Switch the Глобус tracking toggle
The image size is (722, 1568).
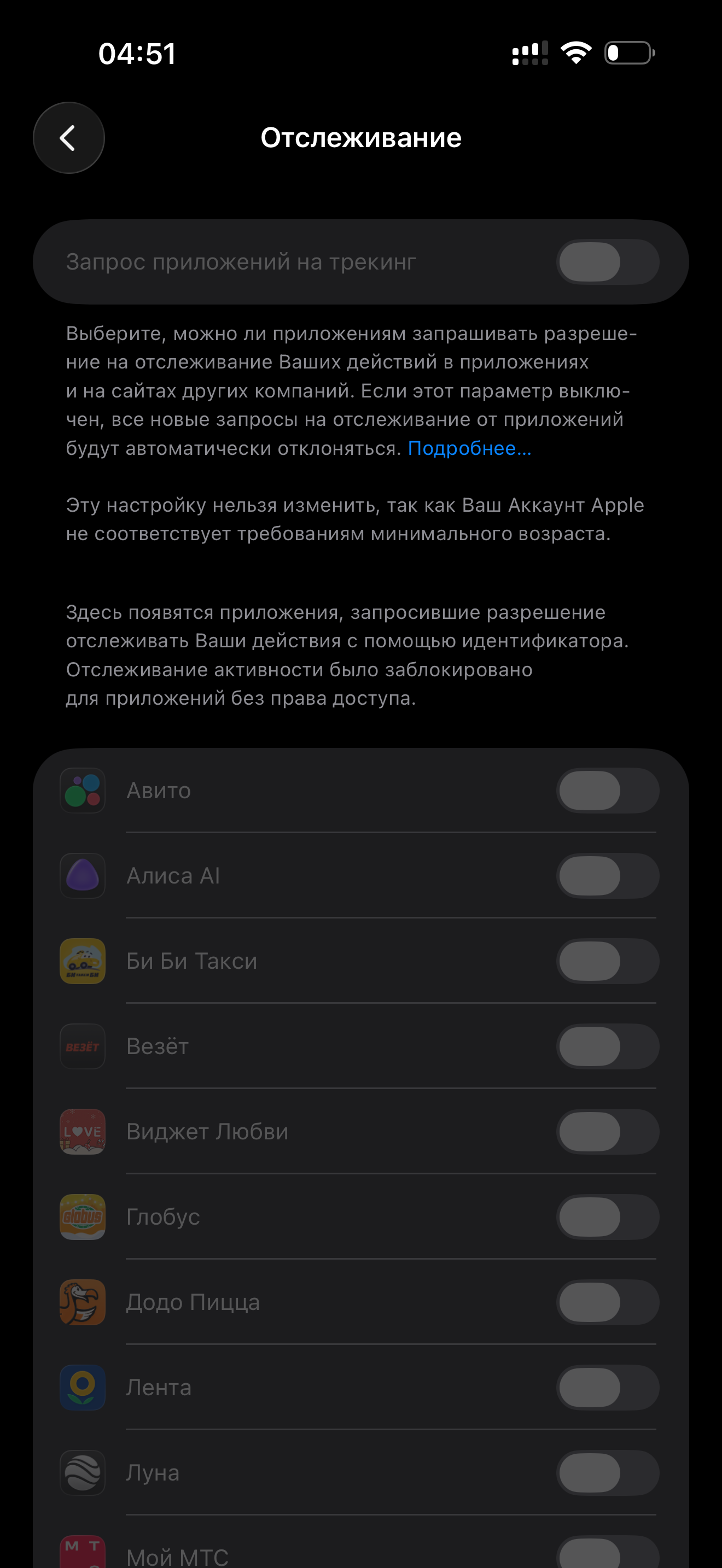pyautogui.click(x=607, y=1217)
